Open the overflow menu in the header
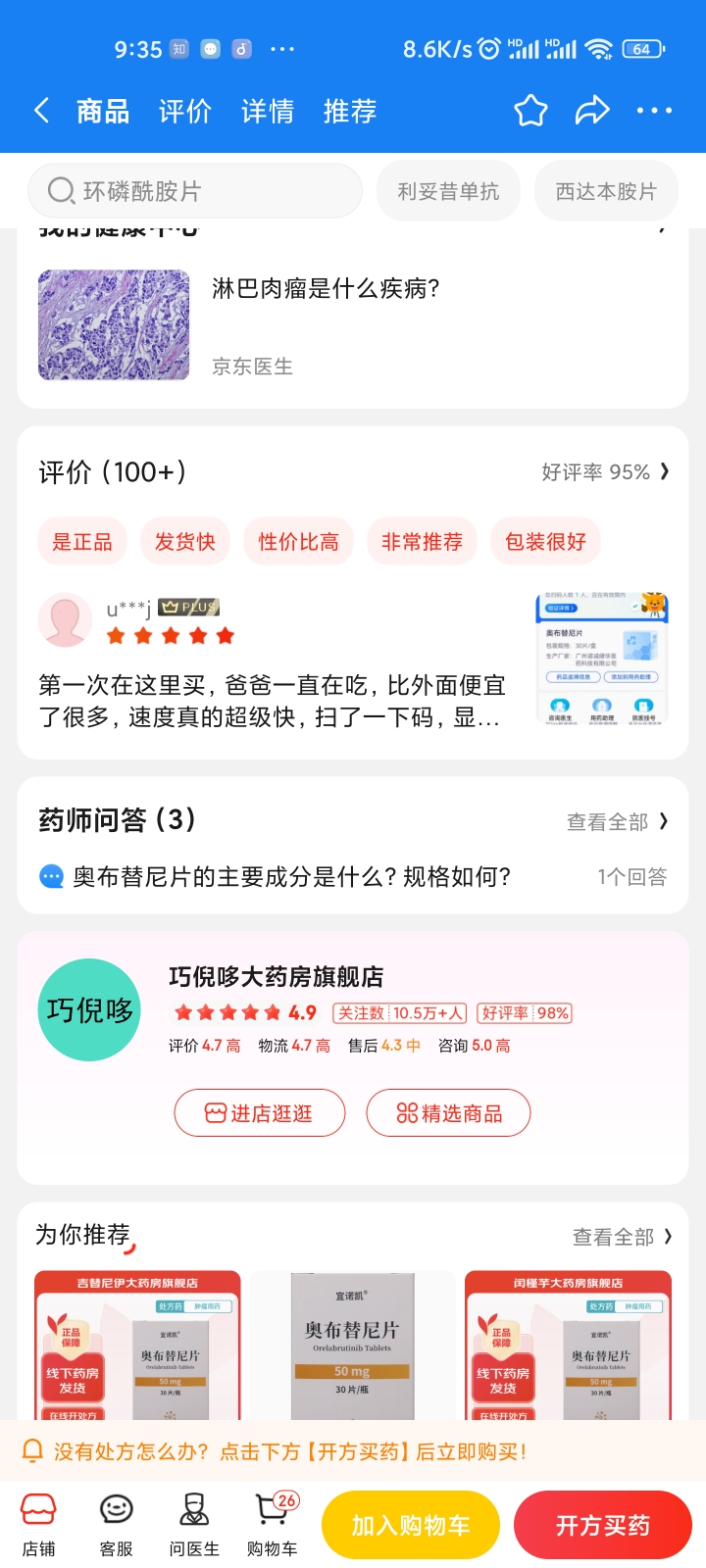The height and width of the screenshot is (1568, 706). [x=654, y=111]
